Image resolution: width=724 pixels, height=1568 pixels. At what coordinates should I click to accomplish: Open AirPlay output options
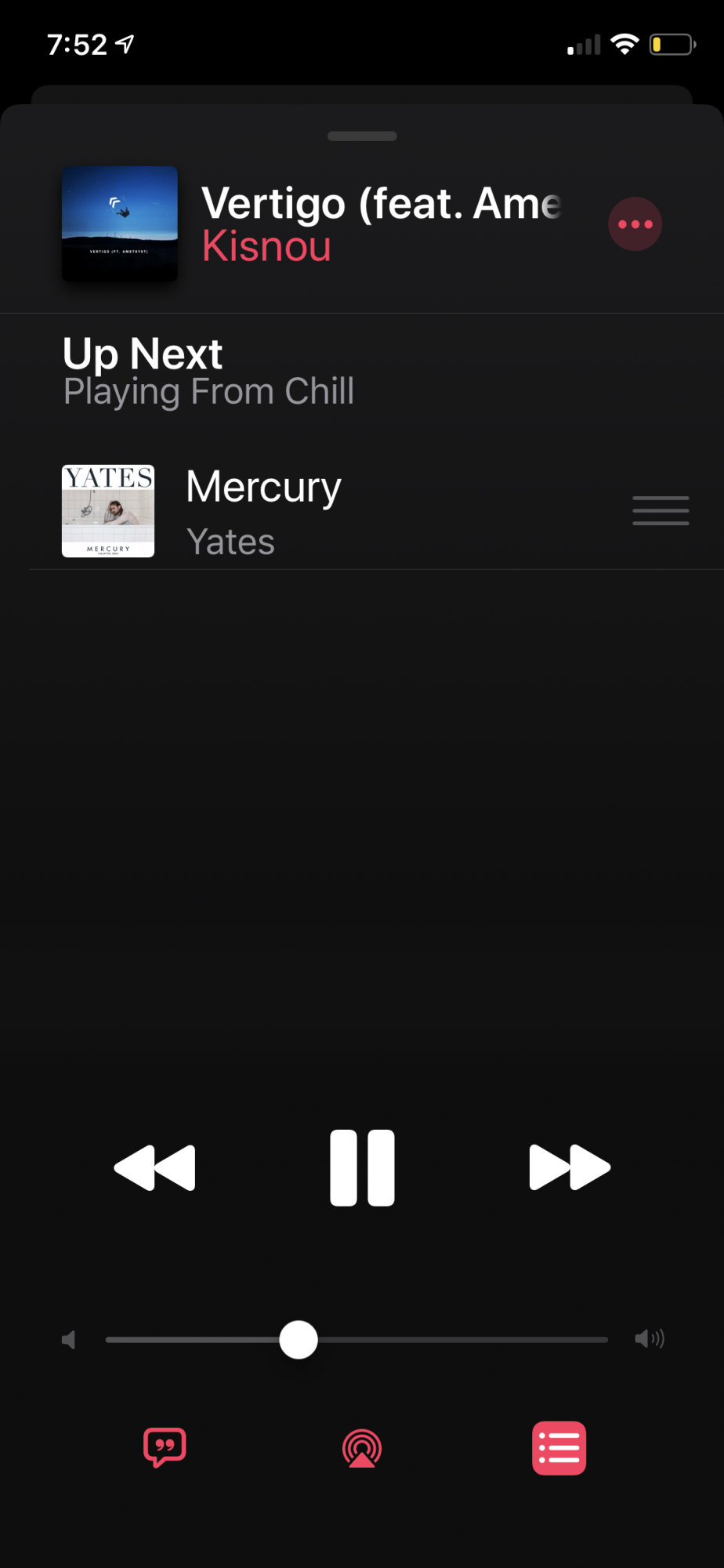(362, 1448)
